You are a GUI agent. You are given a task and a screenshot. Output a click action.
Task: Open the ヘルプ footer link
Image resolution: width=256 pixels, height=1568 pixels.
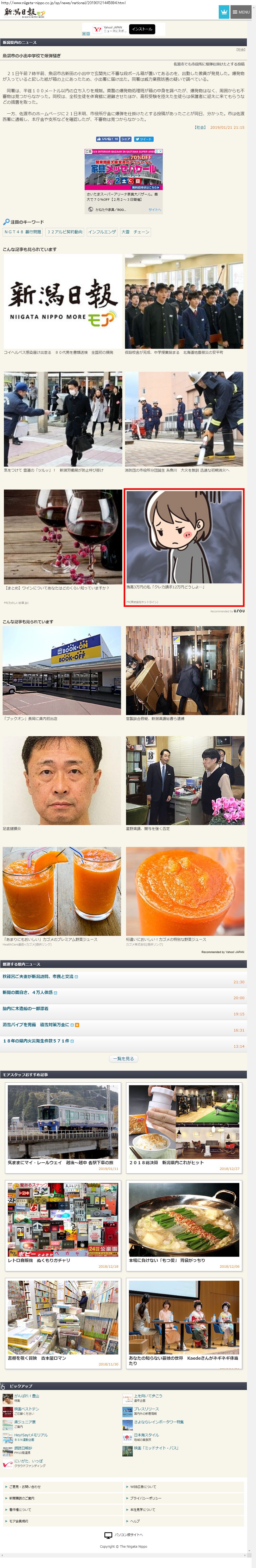135,1521
